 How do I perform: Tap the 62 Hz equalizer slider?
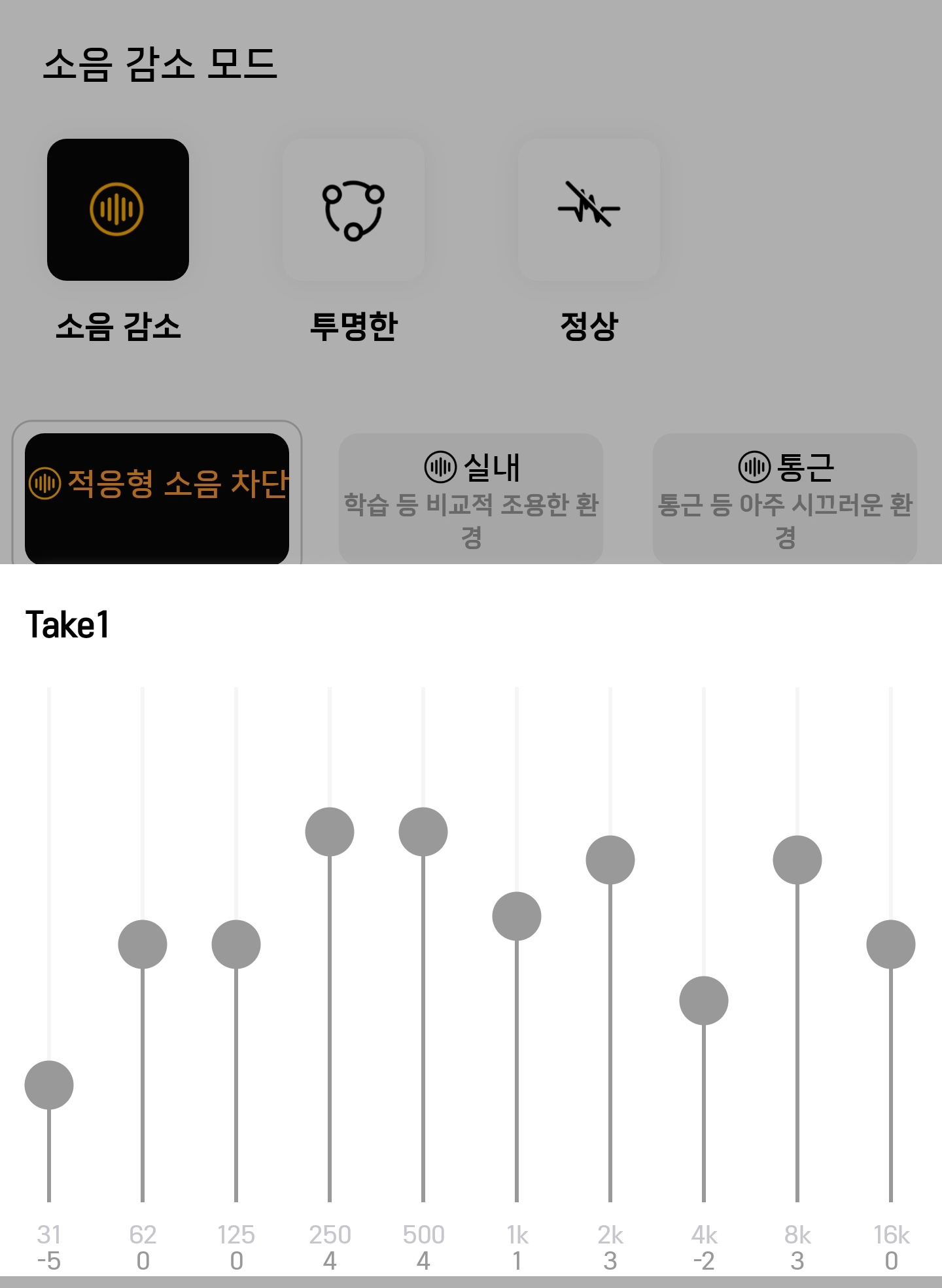pos(143,944)
